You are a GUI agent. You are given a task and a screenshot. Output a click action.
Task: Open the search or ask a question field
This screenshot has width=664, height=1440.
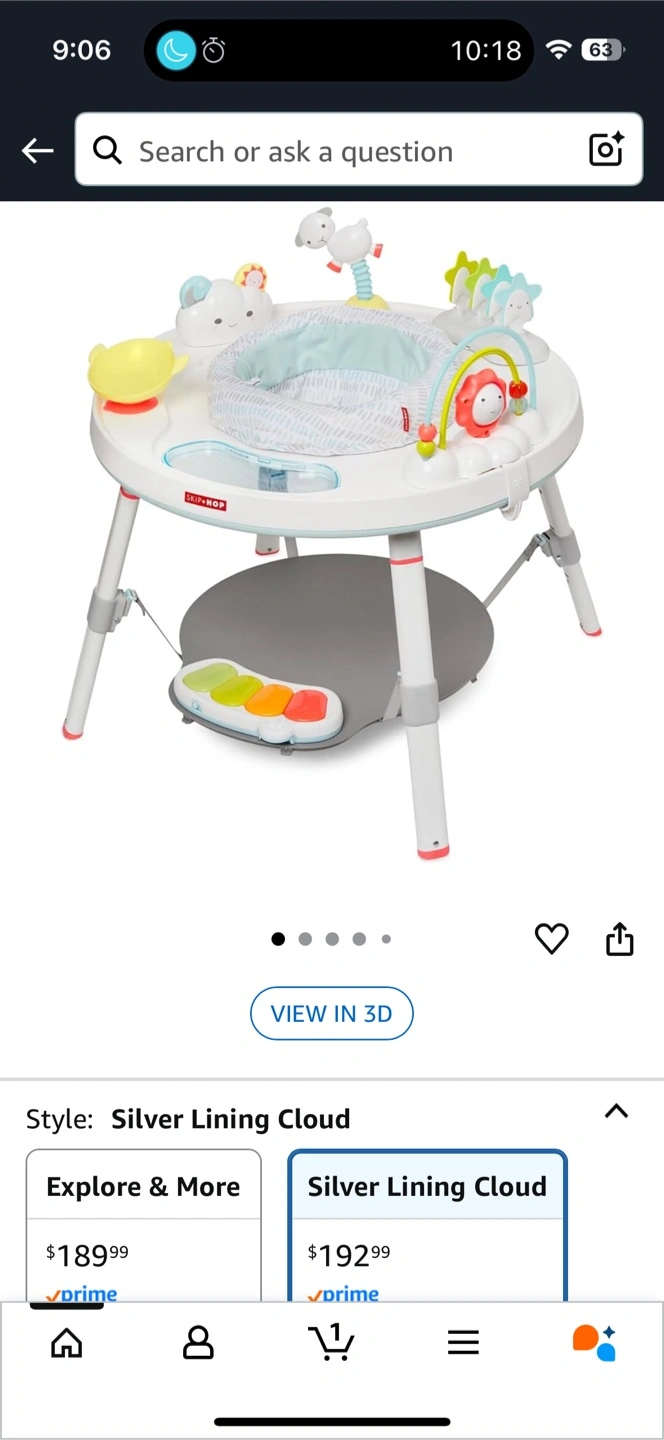(x=340, y=151)
